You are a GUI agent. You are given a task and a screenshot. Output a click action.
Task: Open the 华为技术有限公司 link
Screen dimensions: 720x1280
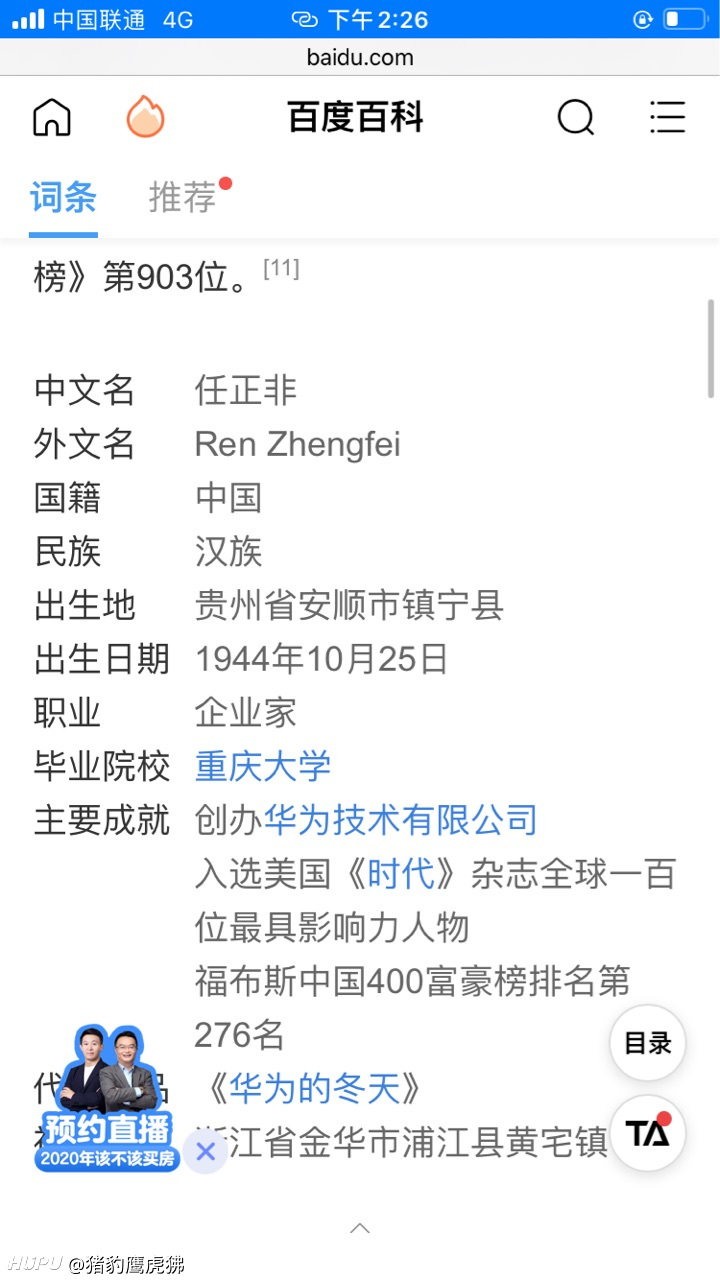point(400,821)
